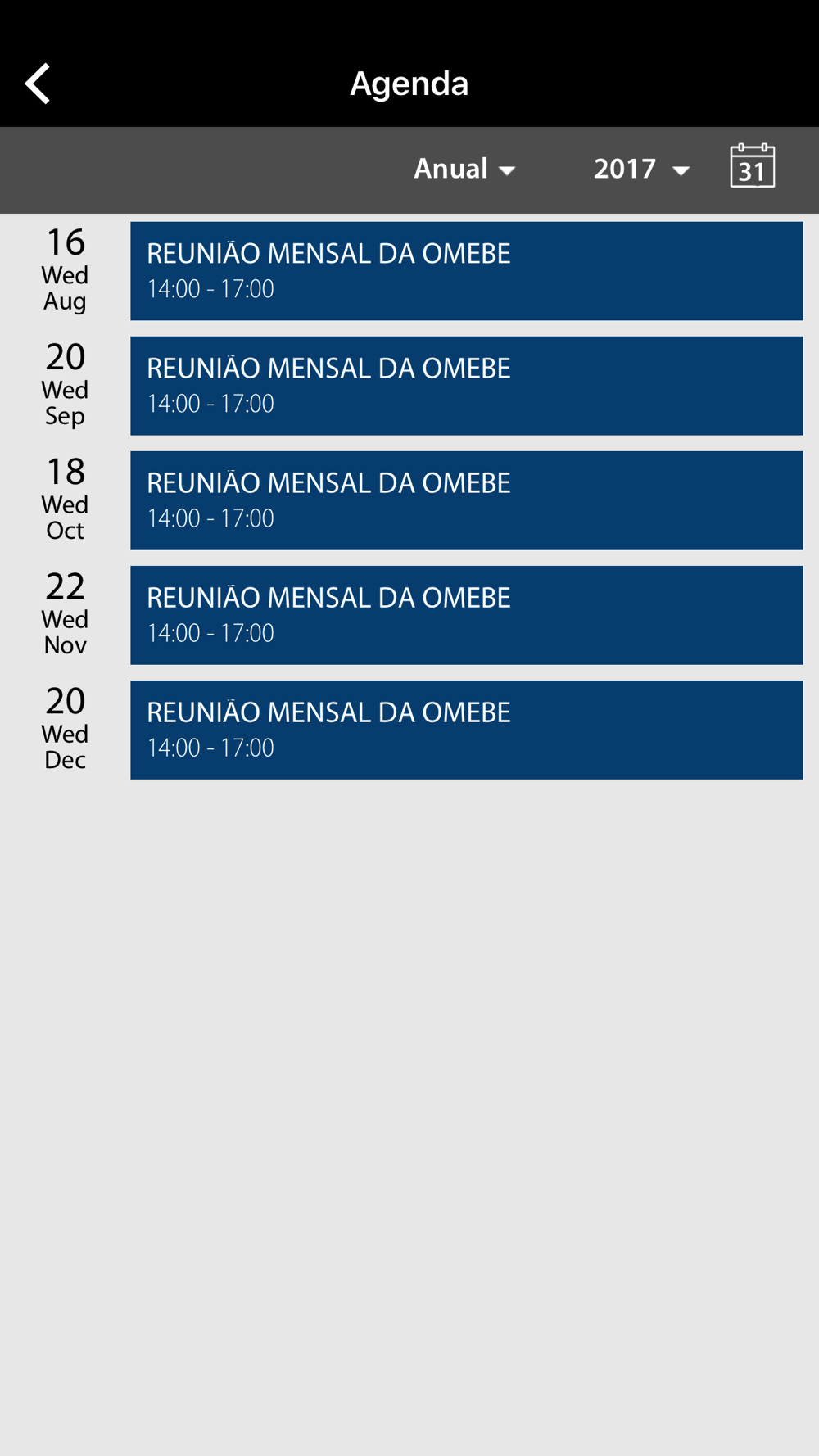View the 20 Sep meeting details

coord(466,386)
